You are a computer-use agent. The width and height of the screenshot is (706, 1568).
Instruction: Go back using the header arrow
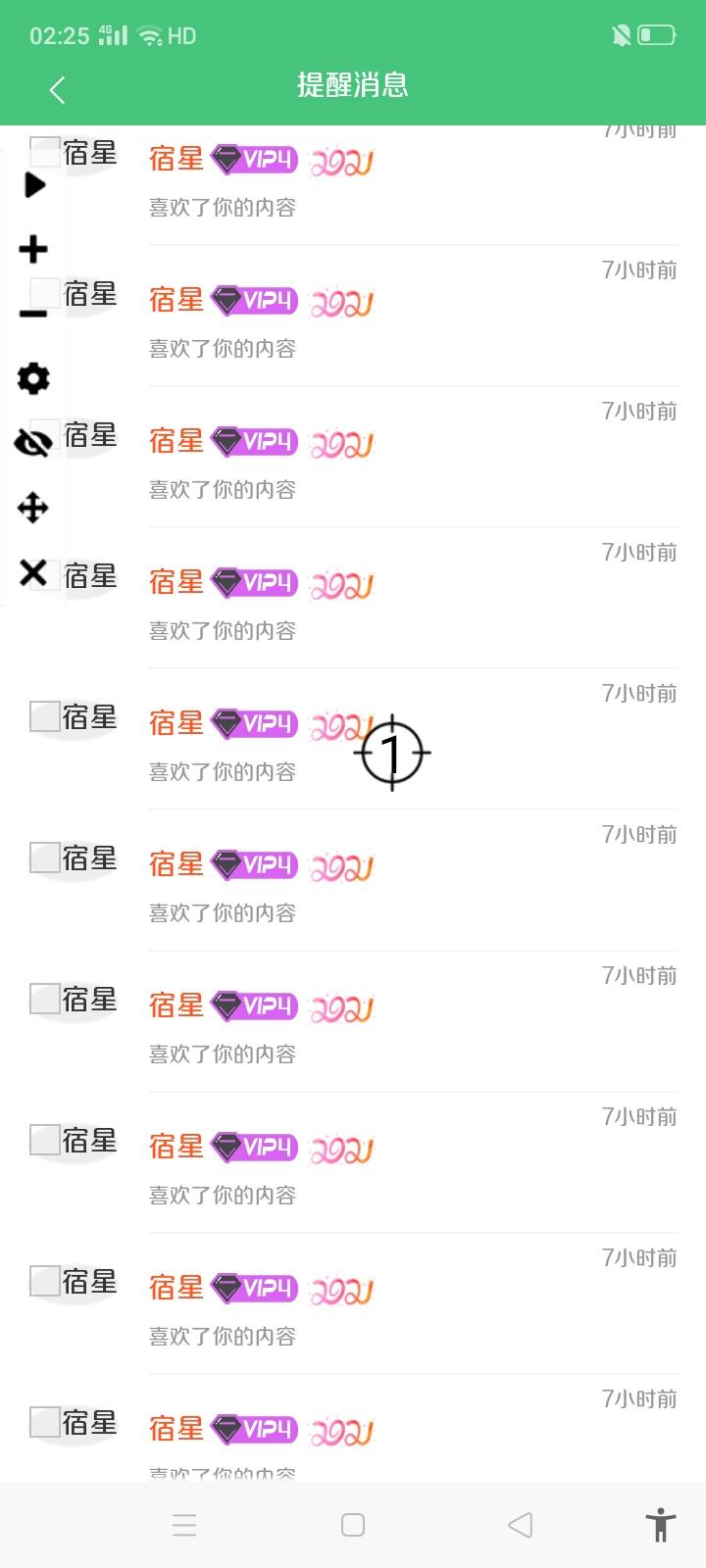[x=57, y=90]
